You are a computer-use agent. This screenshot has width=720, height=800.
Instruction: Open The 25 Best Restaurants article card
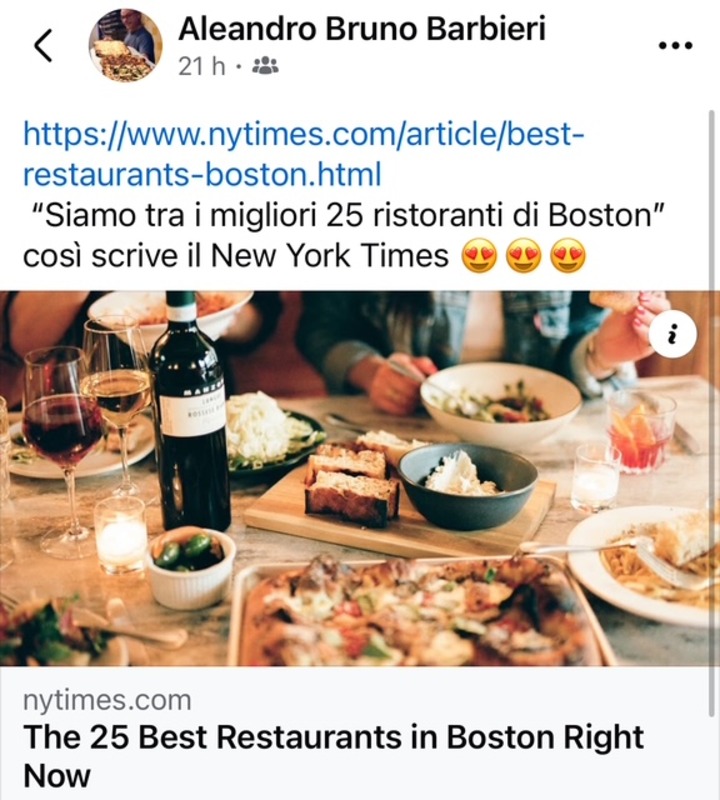pos(333,738)
